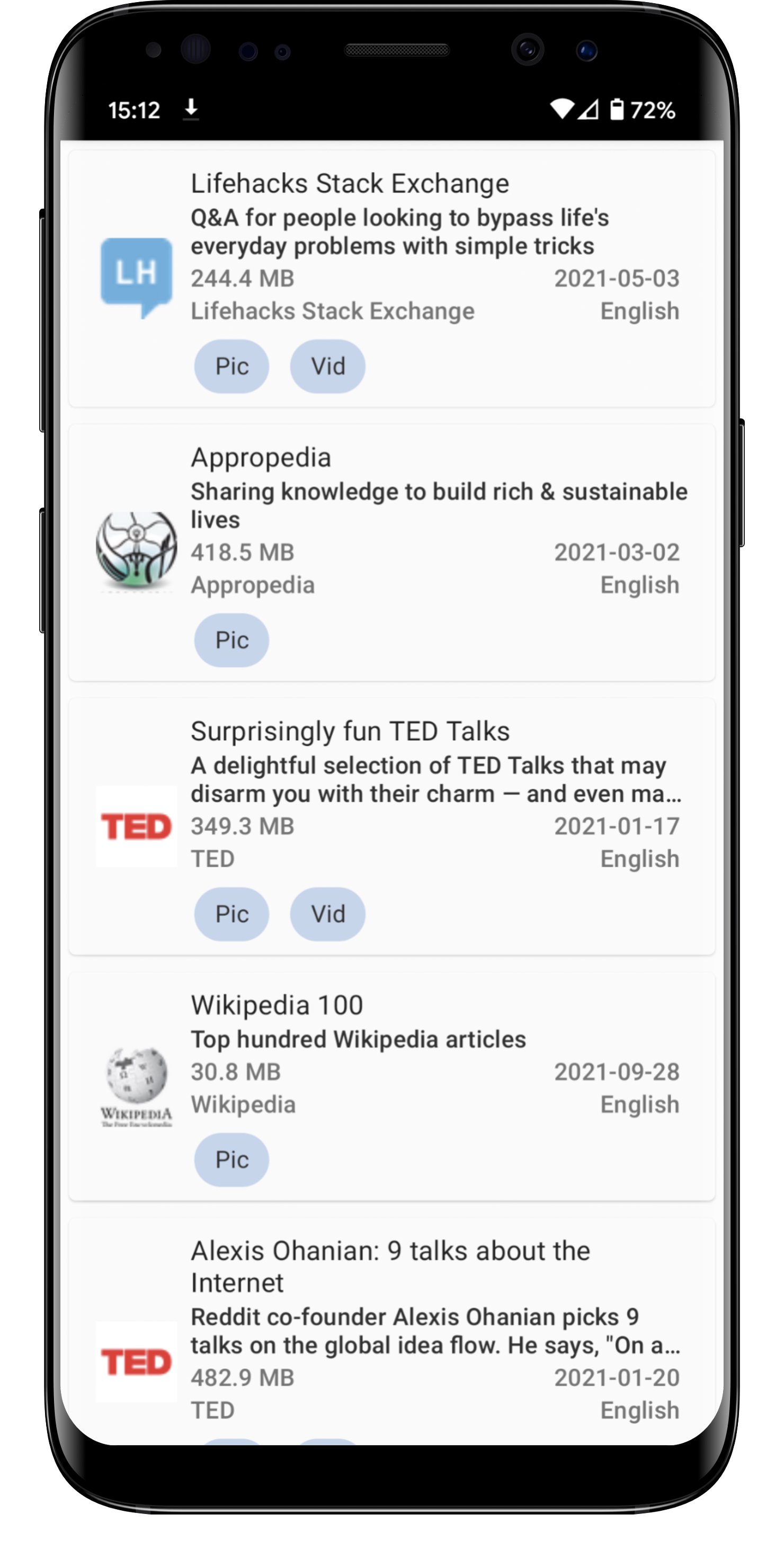
Task: Select the Appropedia library entry
Action: click(x=391, y=552)
